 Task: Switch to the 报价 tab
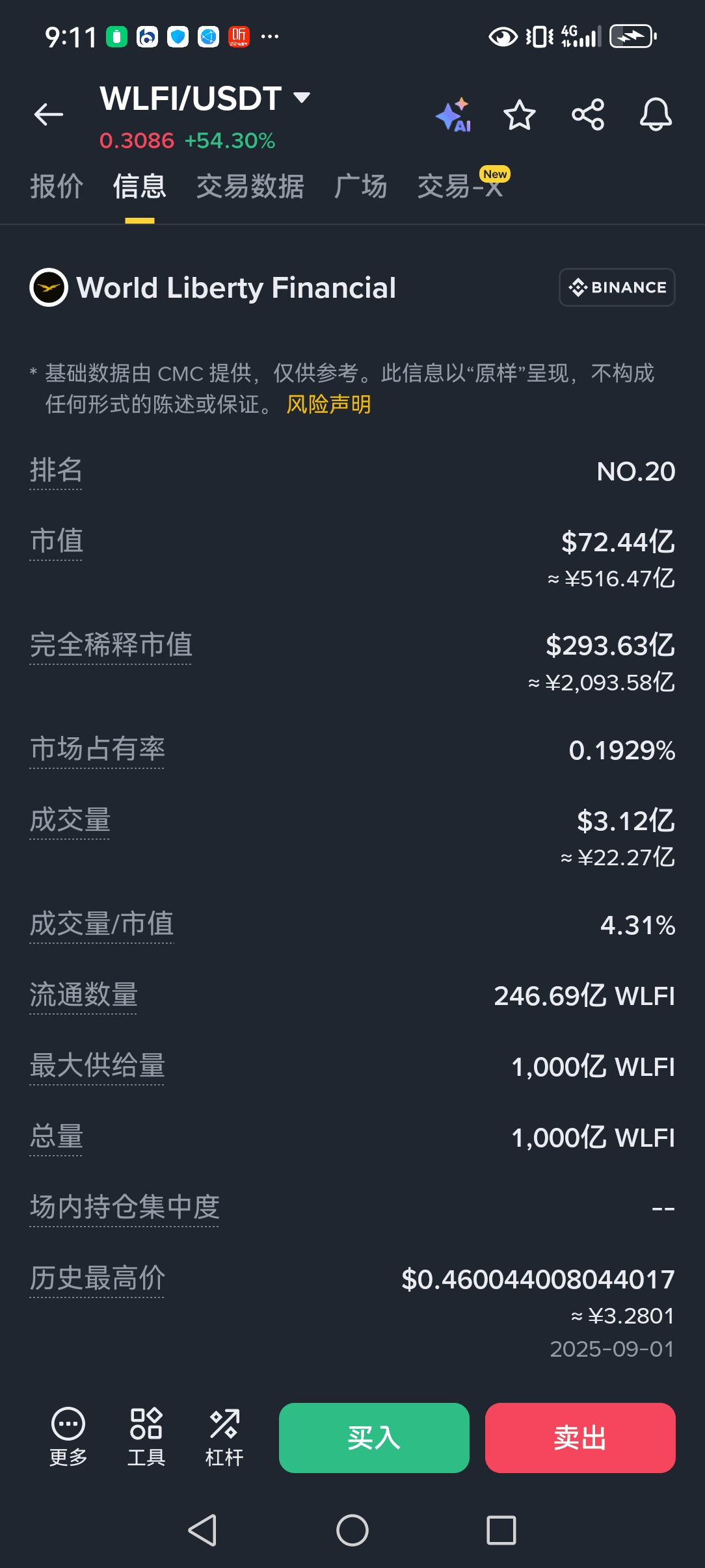(x=57, y=187)
